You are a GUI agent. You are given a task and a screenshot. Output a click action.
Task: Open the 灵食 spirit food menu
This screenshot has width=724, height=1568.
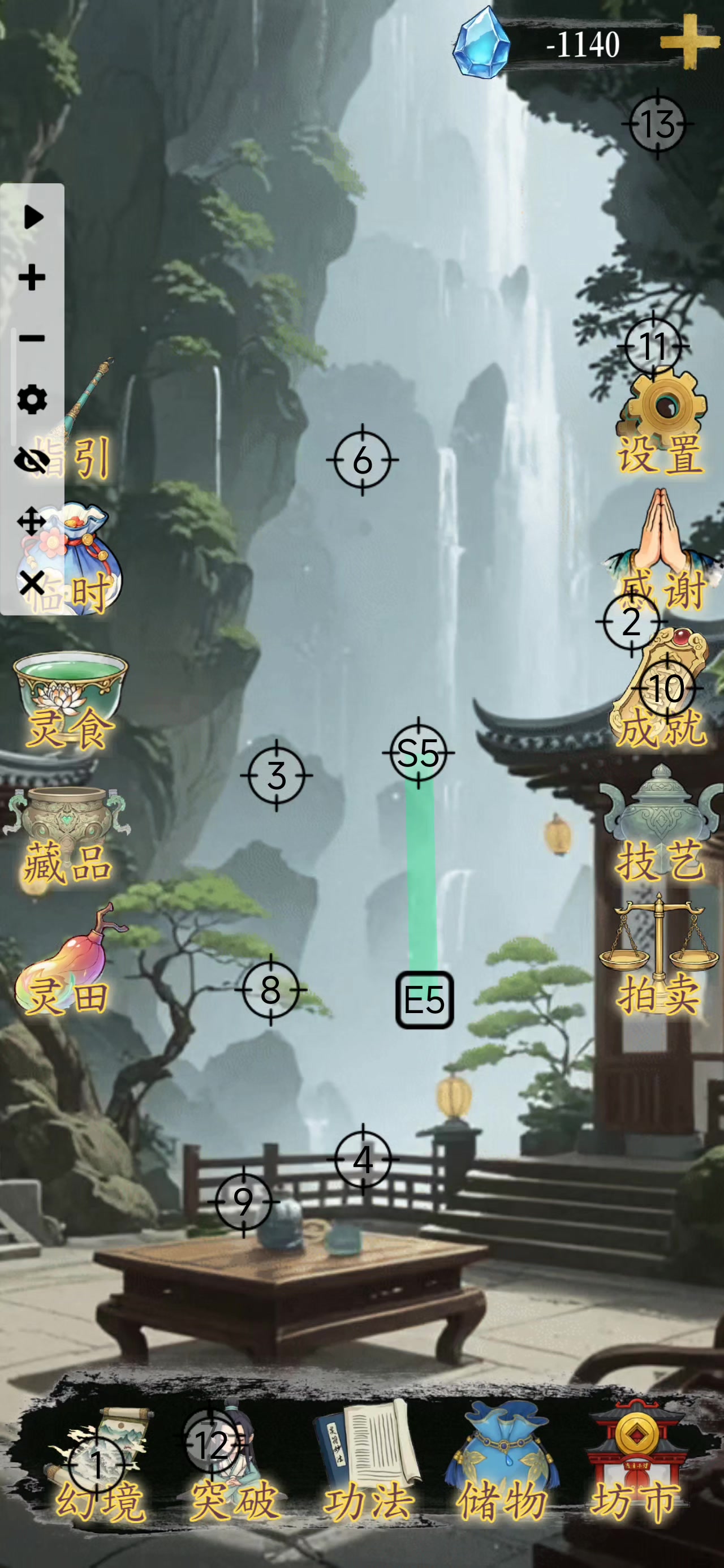click(69, 700)
